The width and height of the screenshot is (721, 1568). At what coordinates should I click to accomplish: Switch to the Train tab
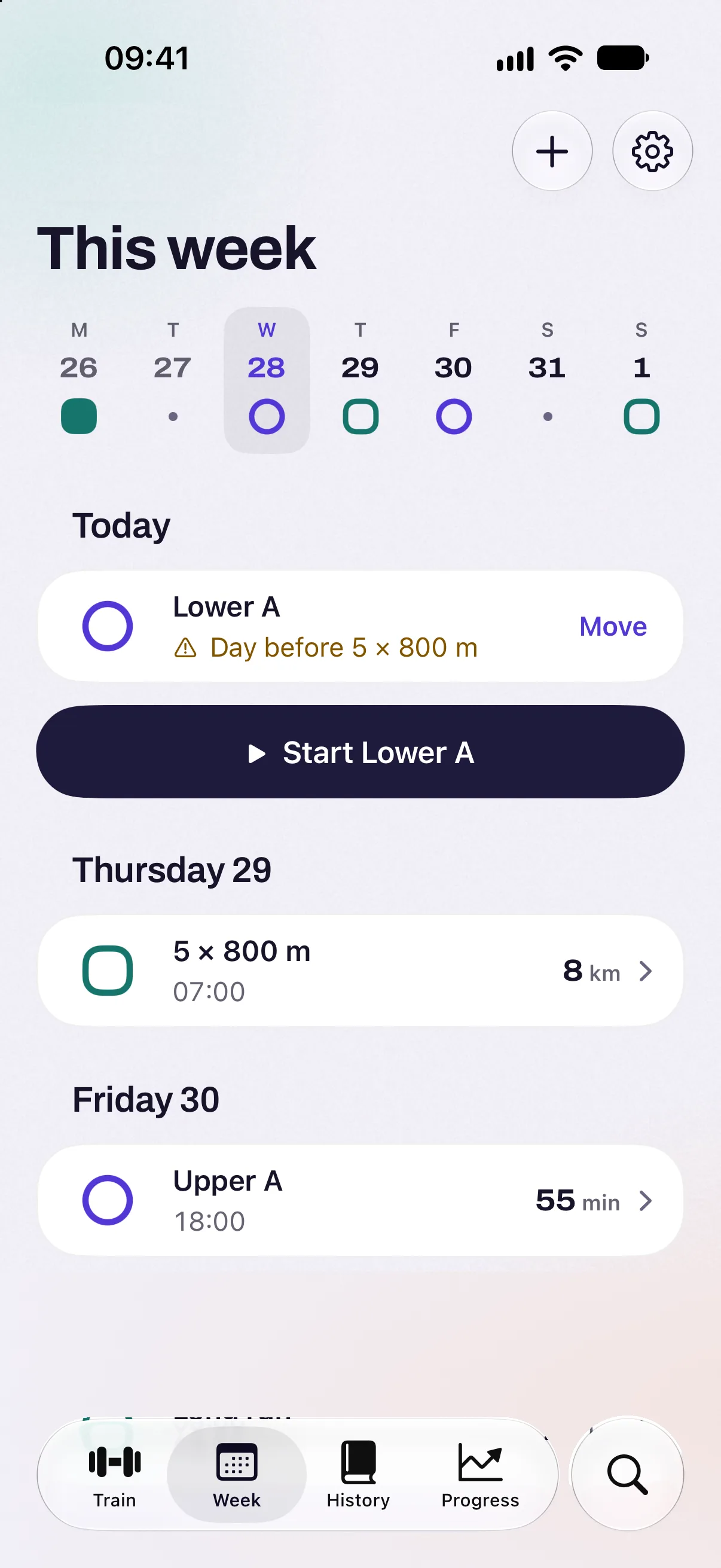[x=114, y=1475]
